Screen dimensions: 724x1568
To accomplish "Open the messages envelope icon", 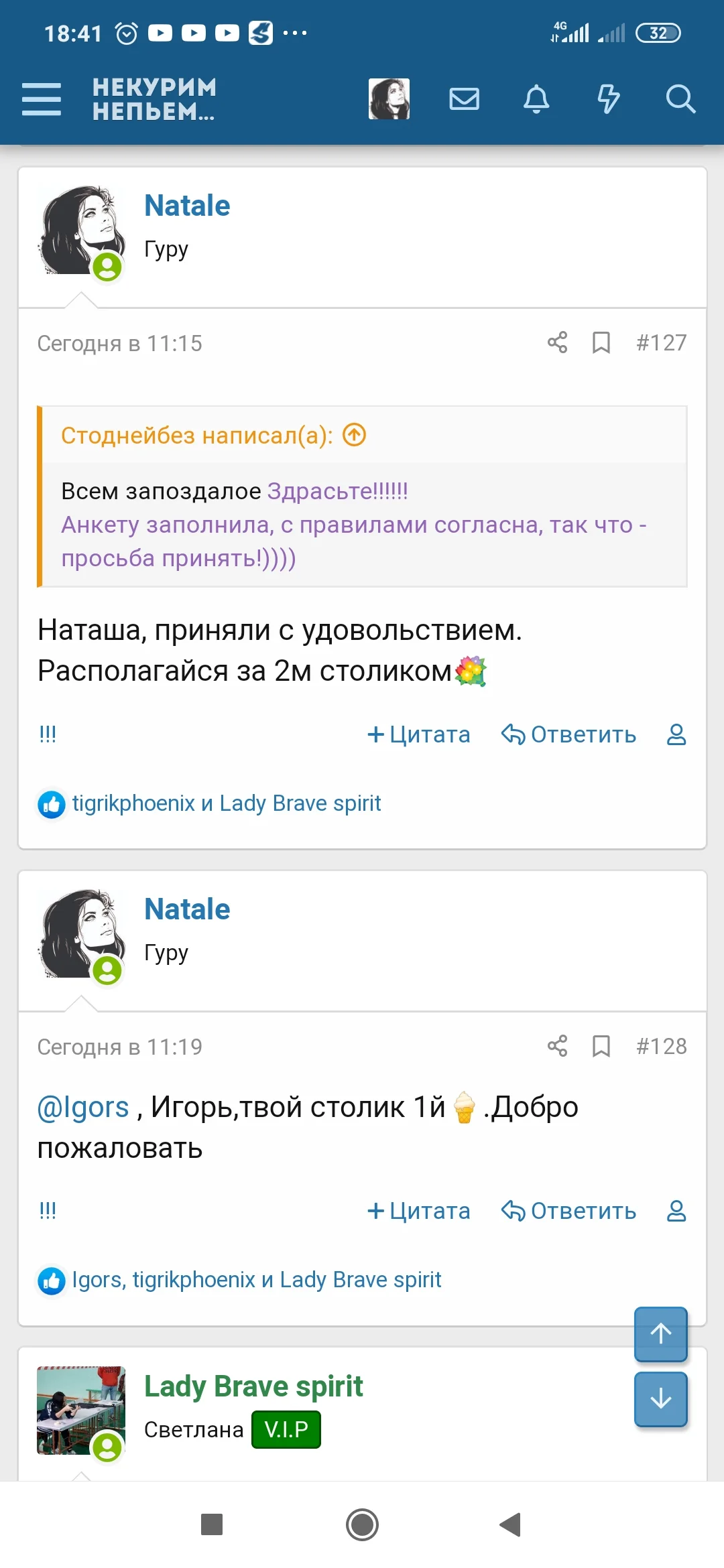I will 464,99.
